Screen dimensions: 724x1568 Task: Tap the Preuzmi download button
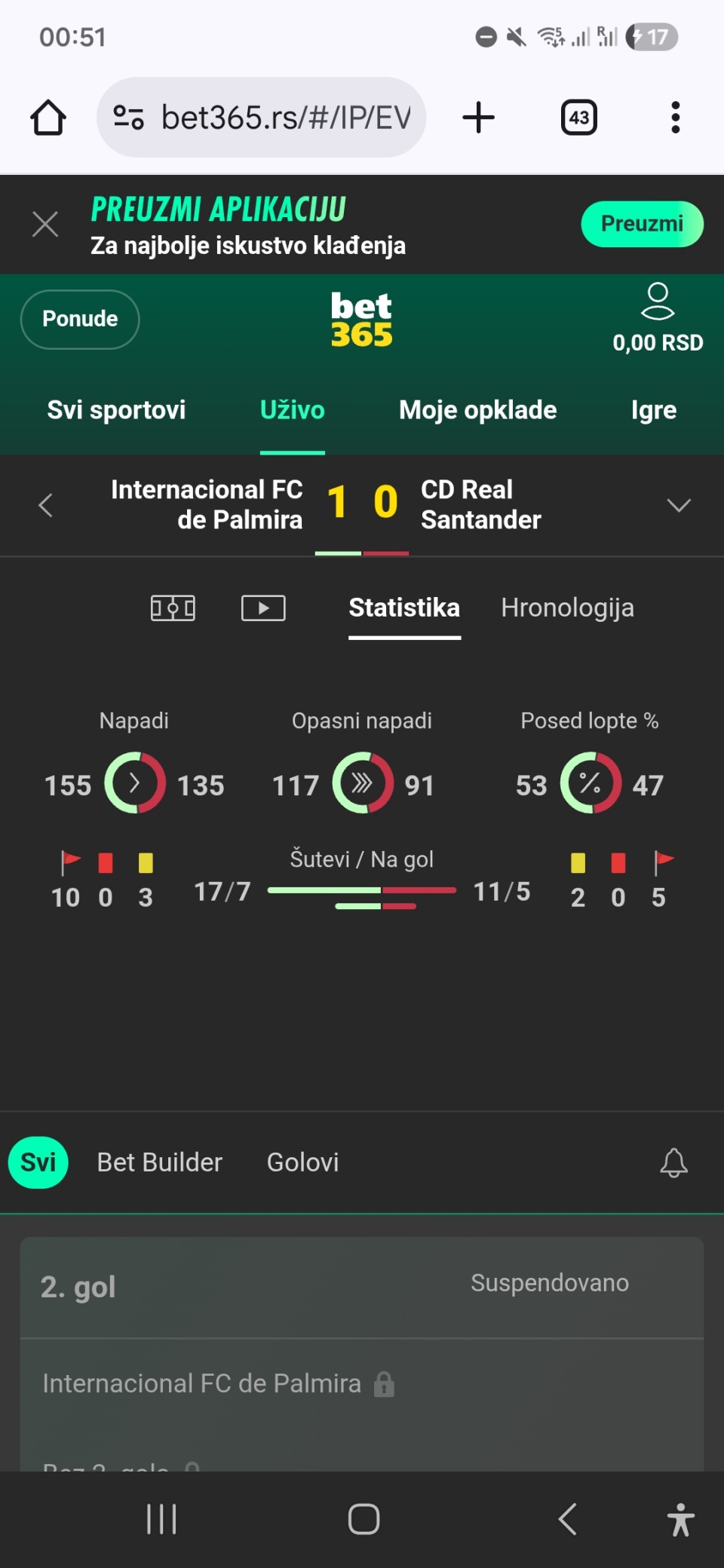point(642,224)
